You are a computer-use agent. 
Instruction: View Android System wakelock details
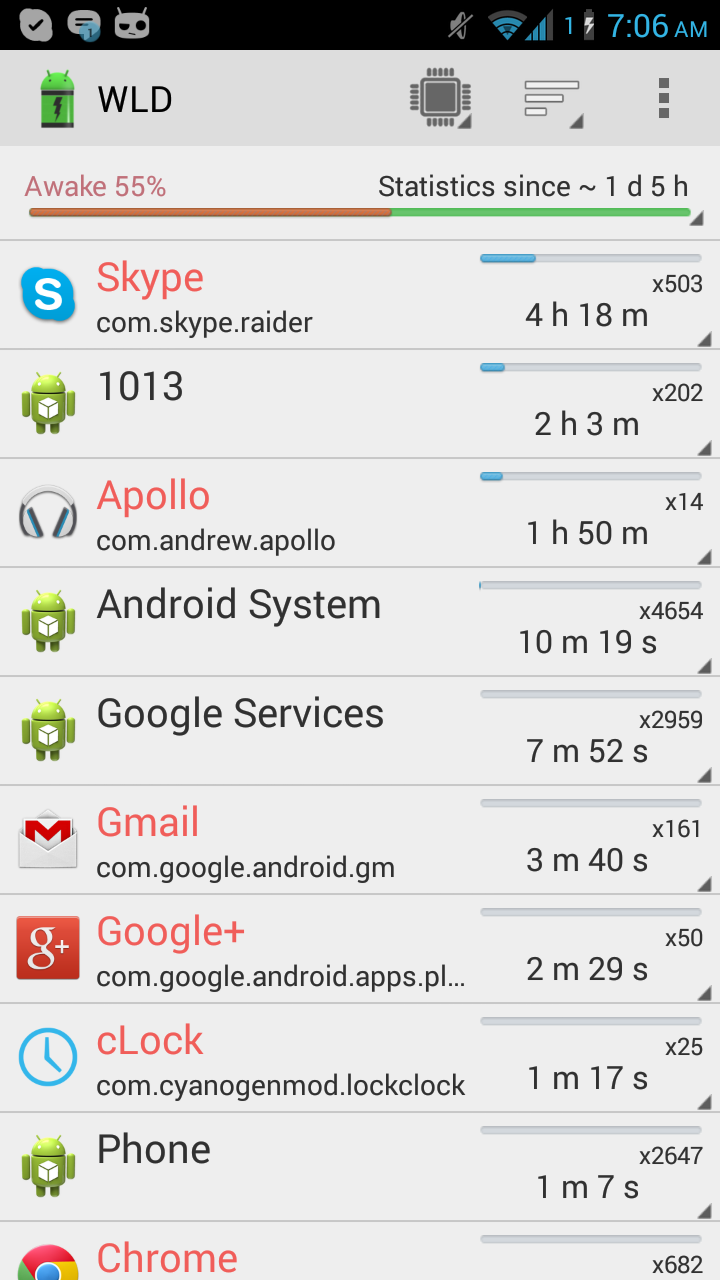360,622
